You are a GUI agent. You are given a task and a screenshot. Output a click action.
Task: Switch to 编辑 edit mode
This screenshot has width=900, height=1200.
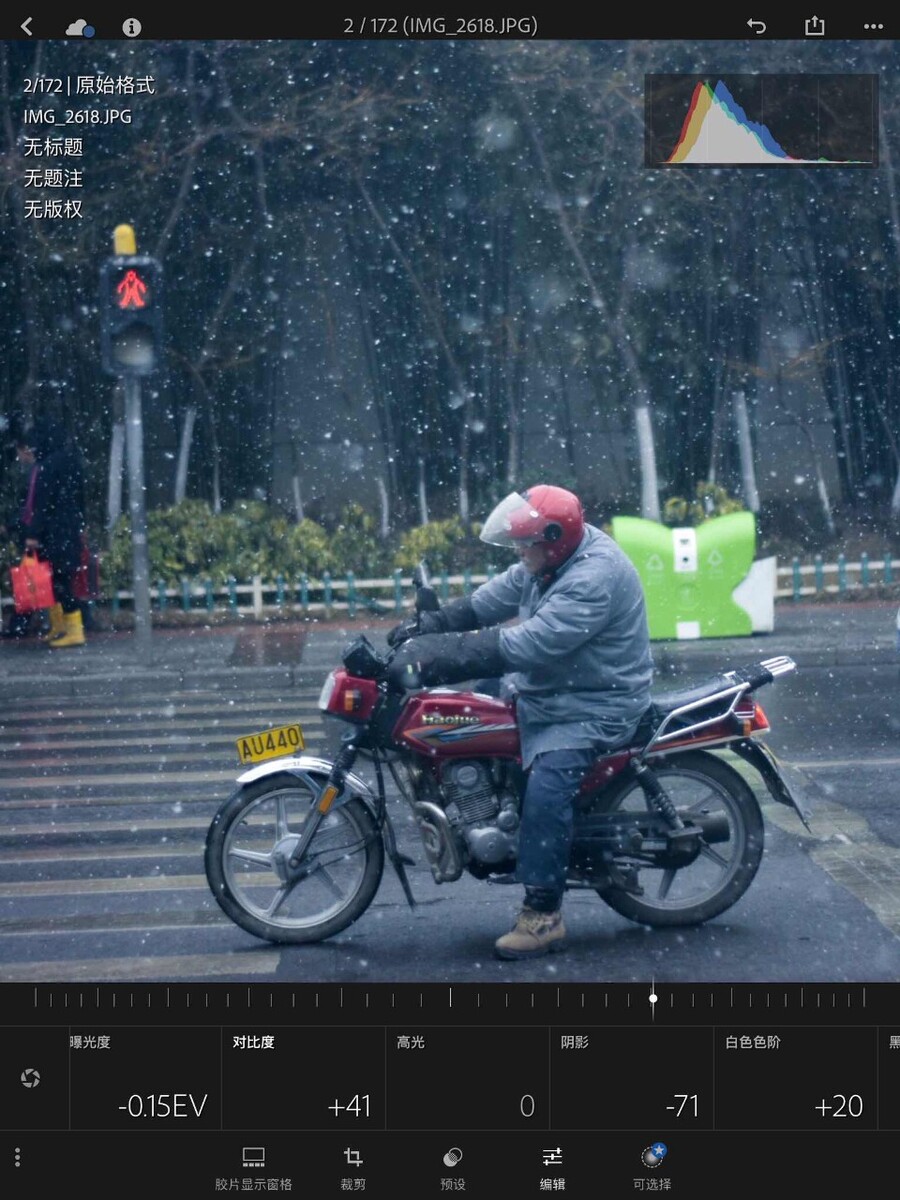coord(552,1167)
